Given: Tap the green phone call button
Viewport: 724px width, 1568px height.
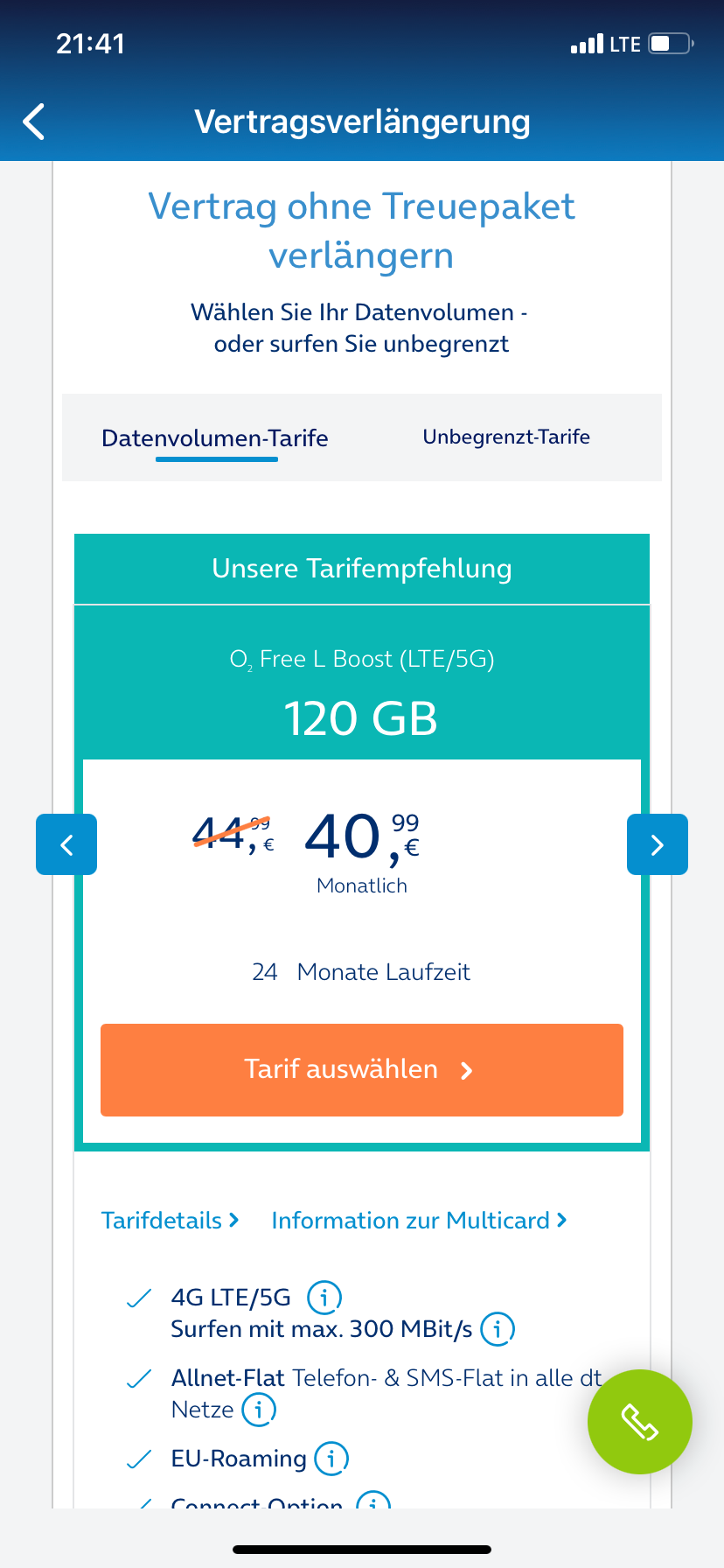Looking at the screenshot, I should 640,1422.
